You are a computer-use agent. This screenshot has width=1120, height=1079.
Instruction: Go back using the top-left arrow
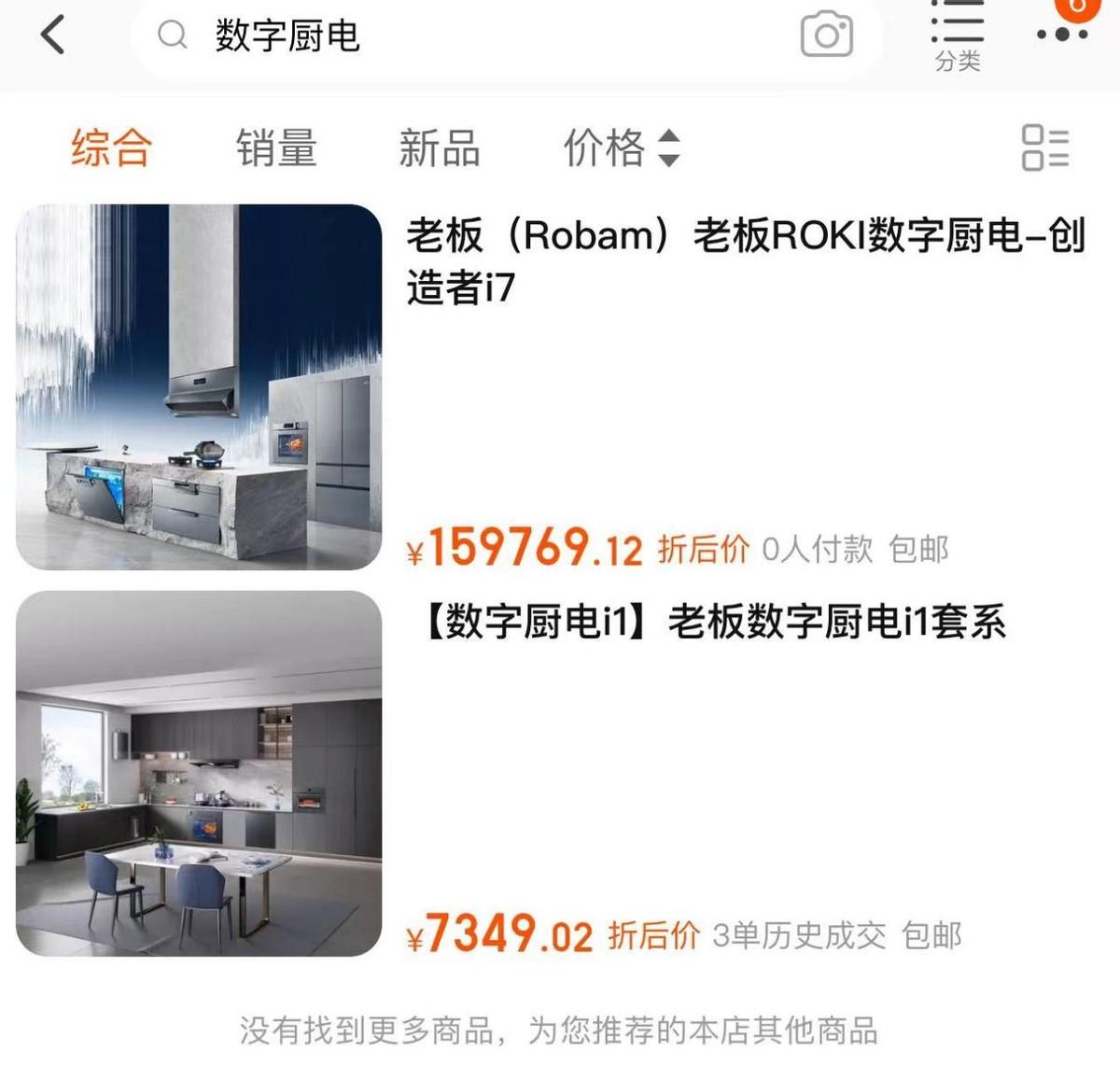click(x=53, y=35)
